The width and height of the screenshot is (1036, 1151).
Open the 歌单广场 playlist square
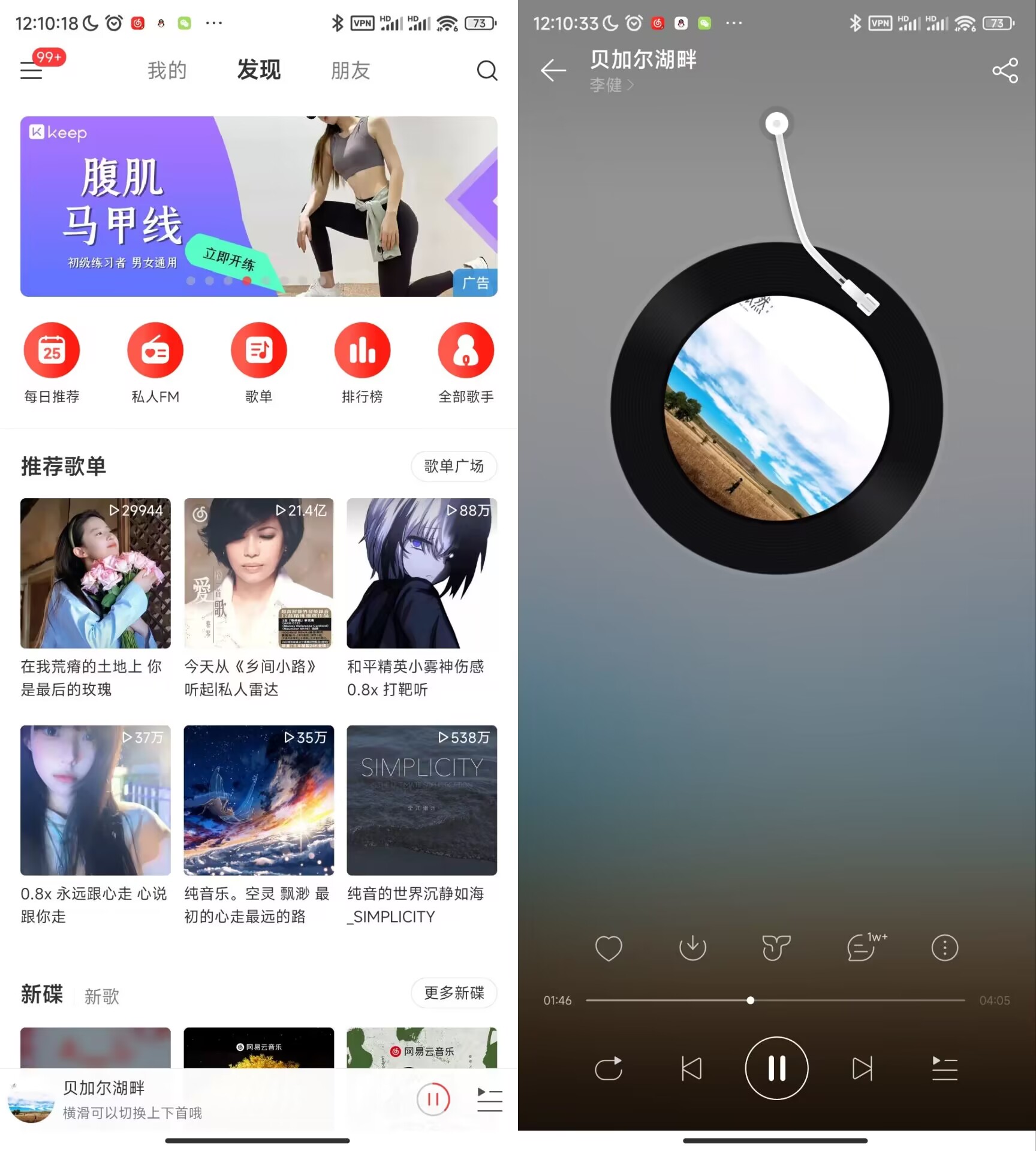[x=454, y=466]
